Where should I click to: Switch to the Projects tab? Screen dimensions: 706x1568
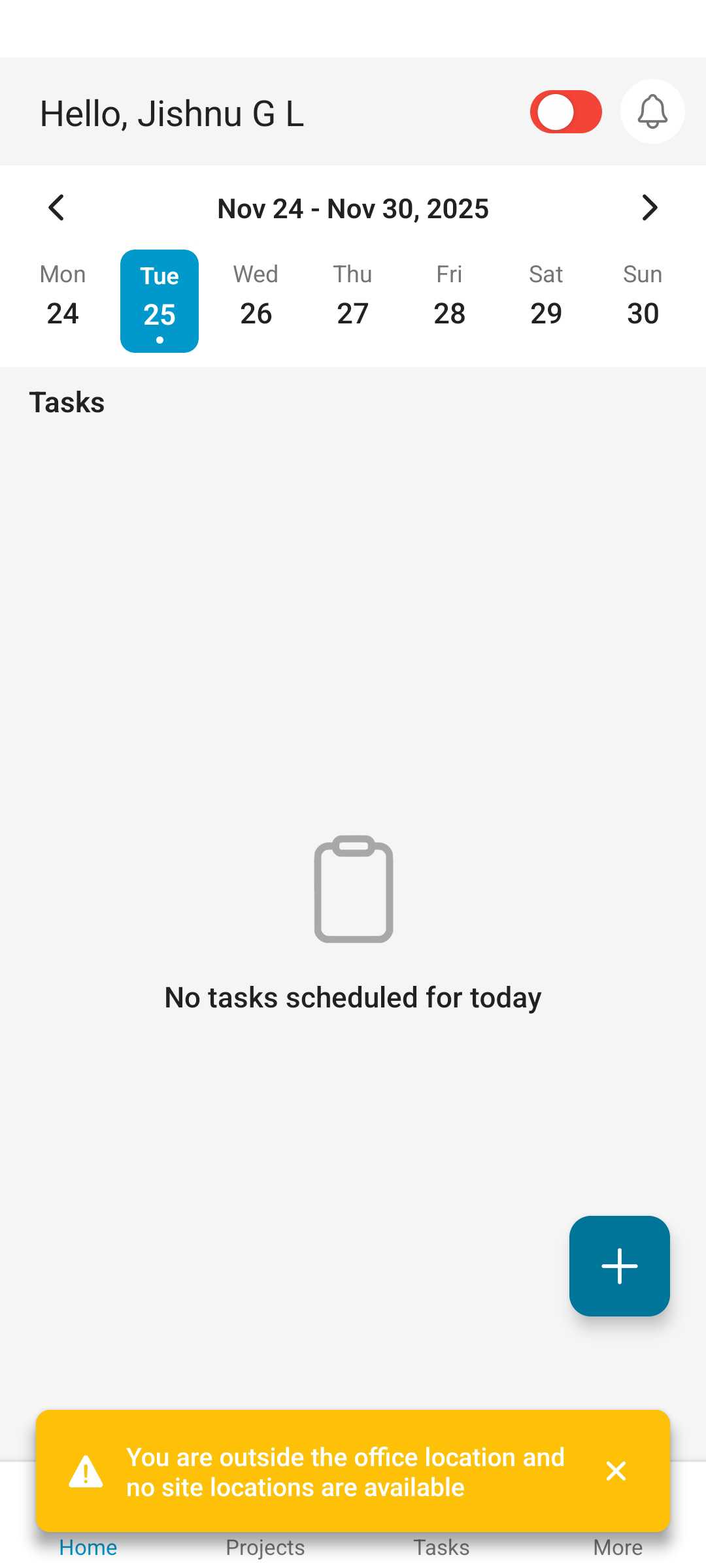coord(265,1547)
